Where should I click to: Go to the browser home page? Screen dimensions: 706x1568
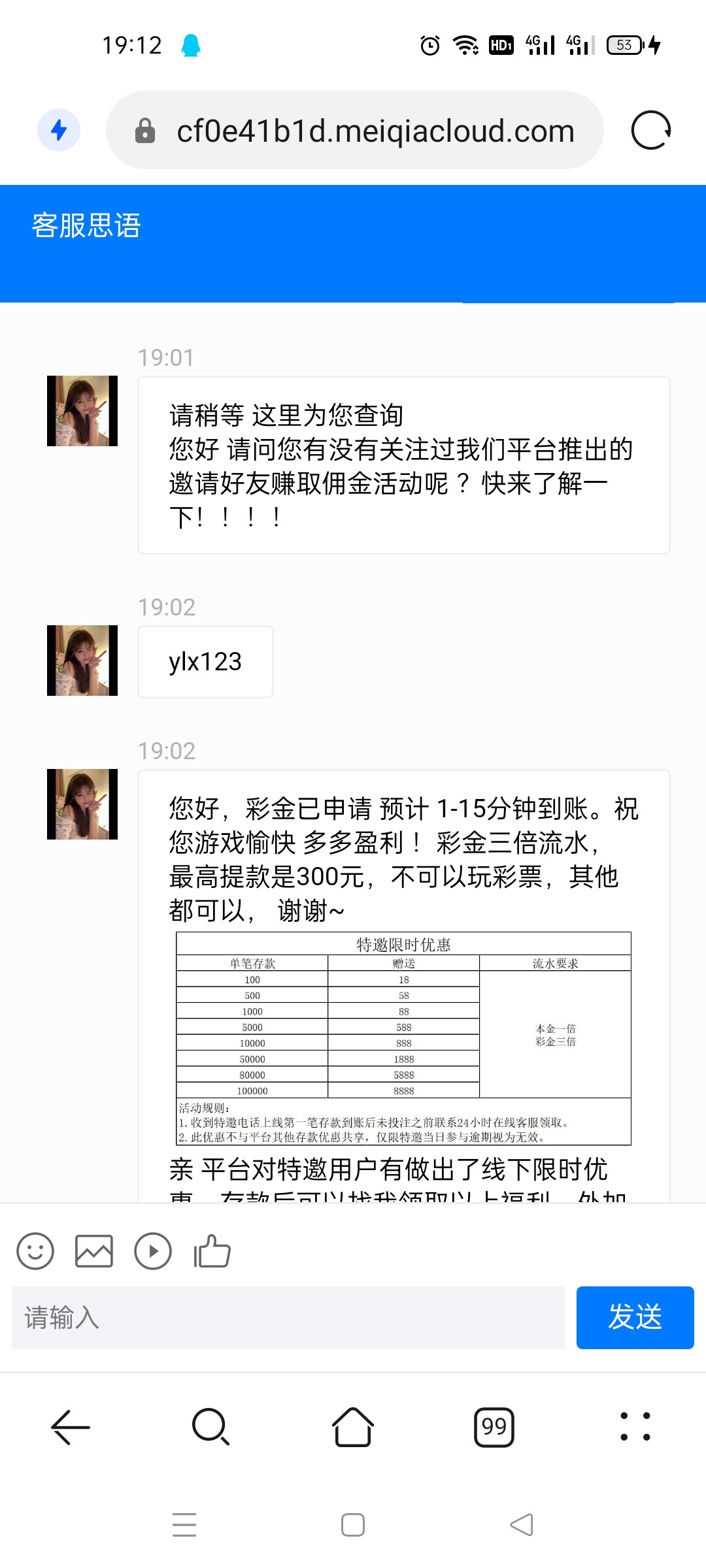[x=353, y=1427]
